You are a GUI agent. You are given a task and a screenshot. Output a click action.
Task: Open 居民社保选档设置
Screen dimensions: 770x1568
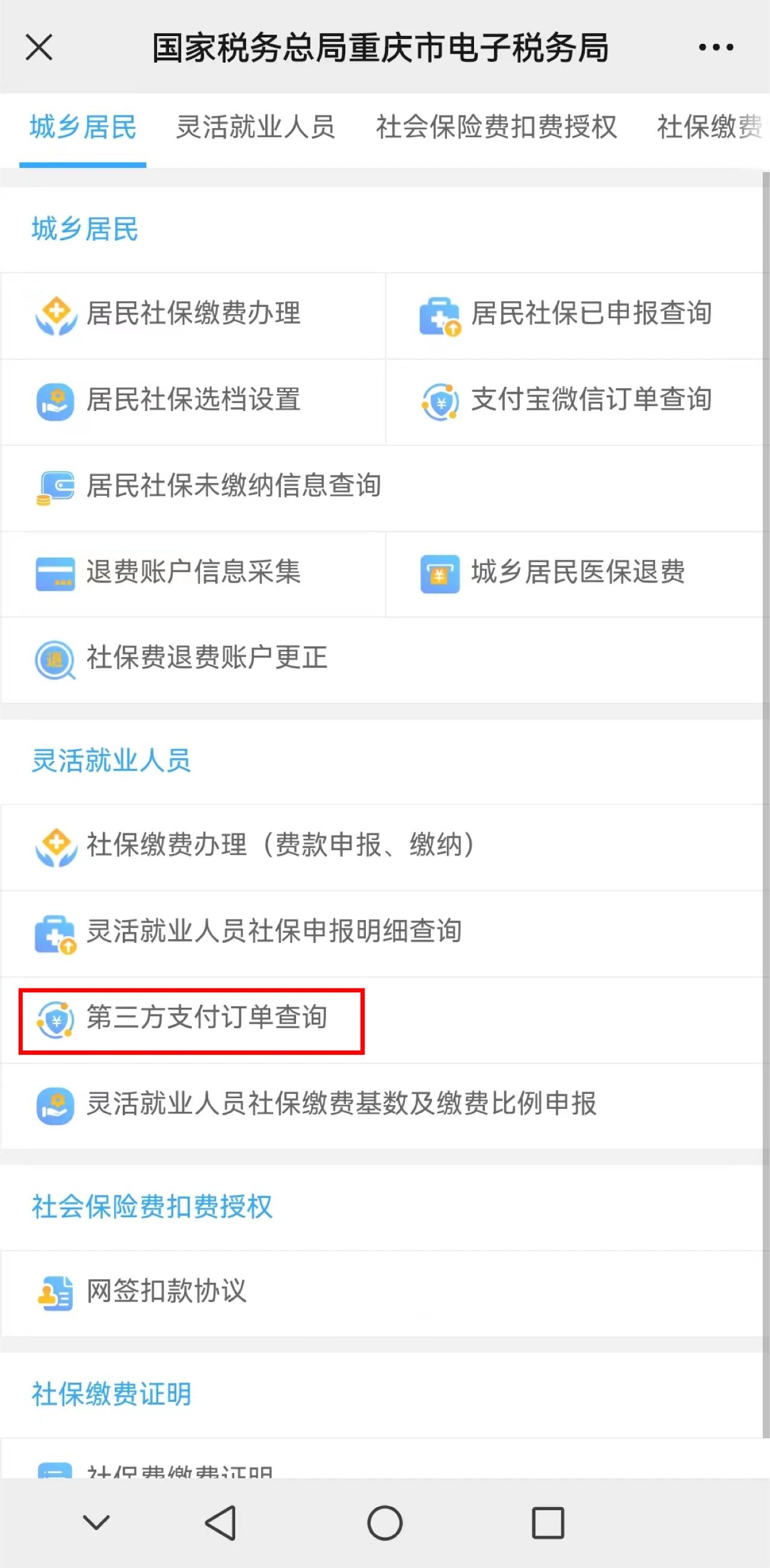tap(193, 402)
